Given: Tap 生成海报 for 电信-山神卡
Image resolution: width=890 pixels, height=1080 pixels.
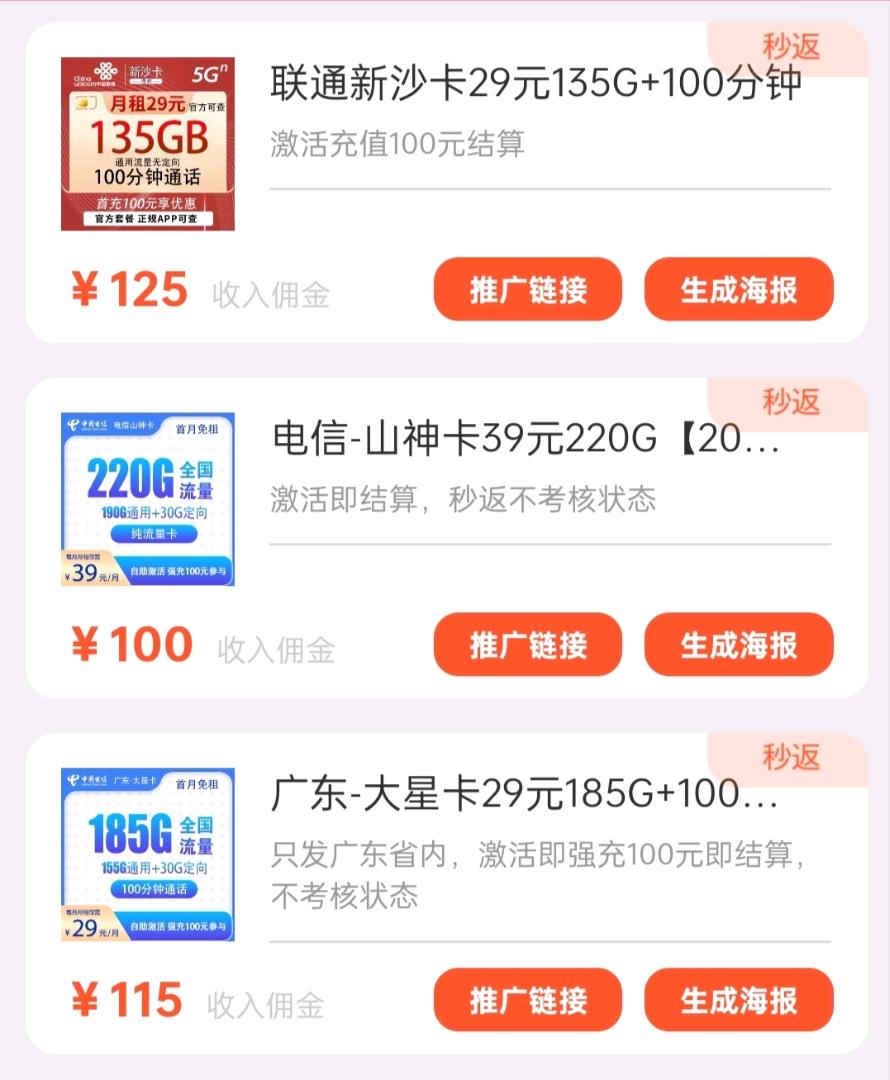Looking at the screenshot, I should tap(738, 645).
